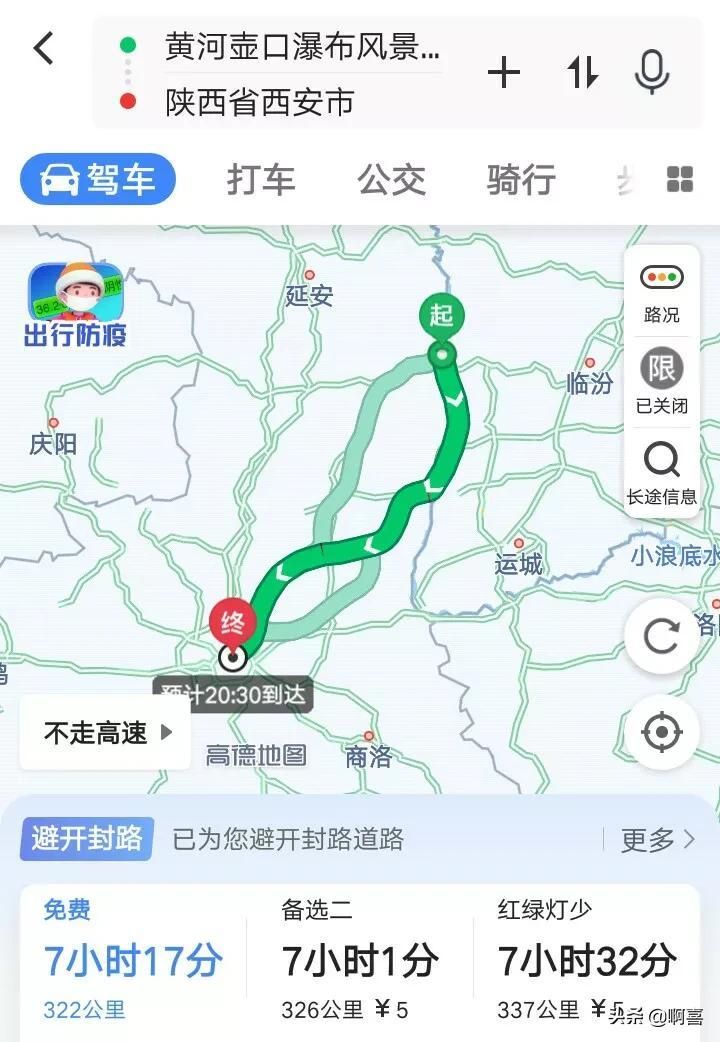The image size is (720, 1042).
Task: Add a waypoint with the plus icon
Action: [504, 72]
